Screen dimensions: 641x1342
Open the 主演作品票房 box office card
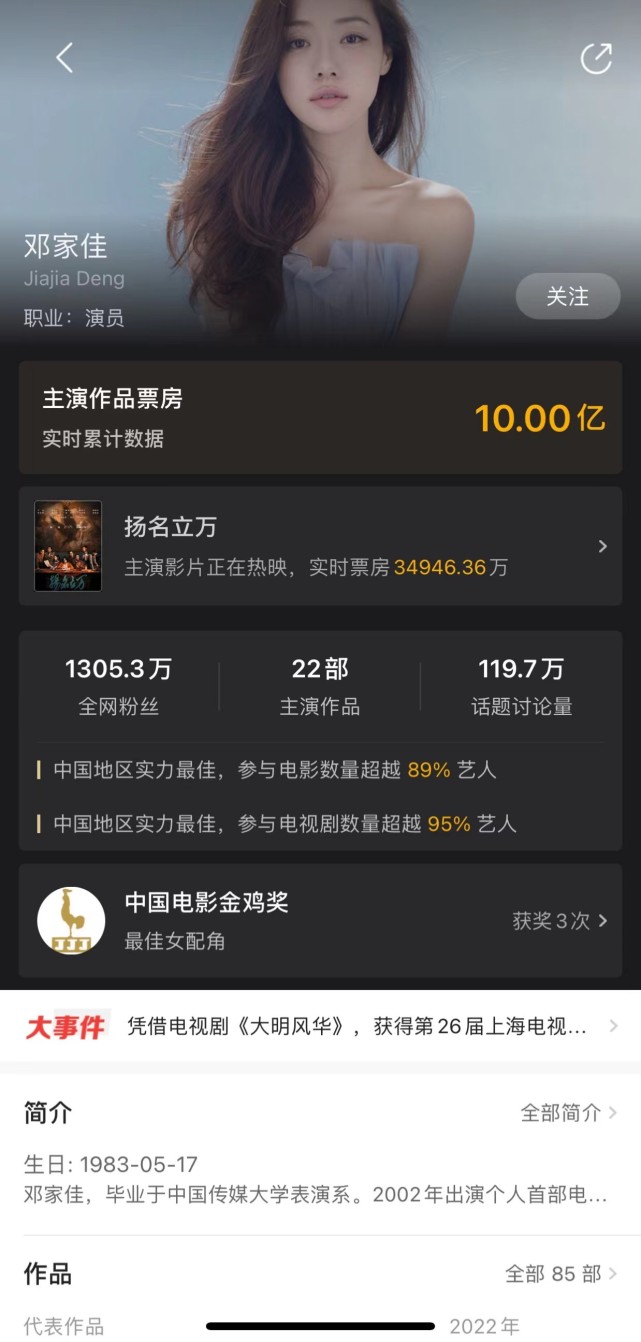(x=320, y=417)
